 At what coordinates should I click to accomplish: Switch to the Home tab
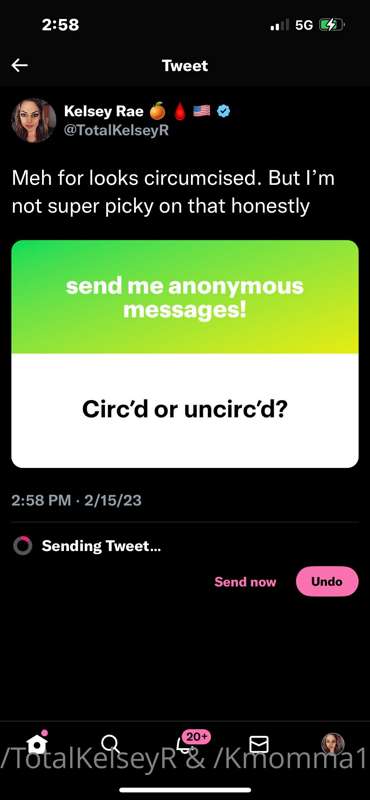tap(37, 744)
